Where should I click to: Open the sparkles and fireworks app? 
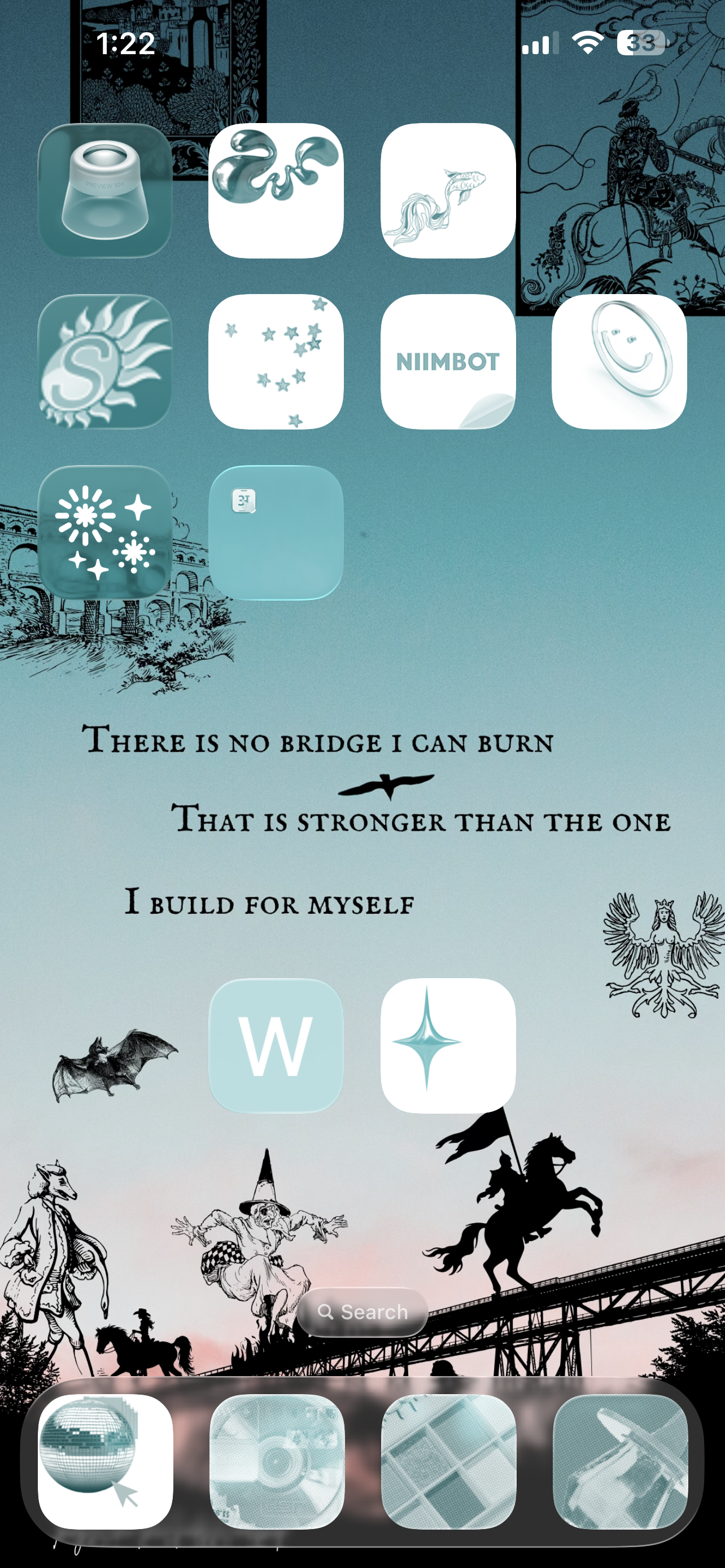click(106, 533)
